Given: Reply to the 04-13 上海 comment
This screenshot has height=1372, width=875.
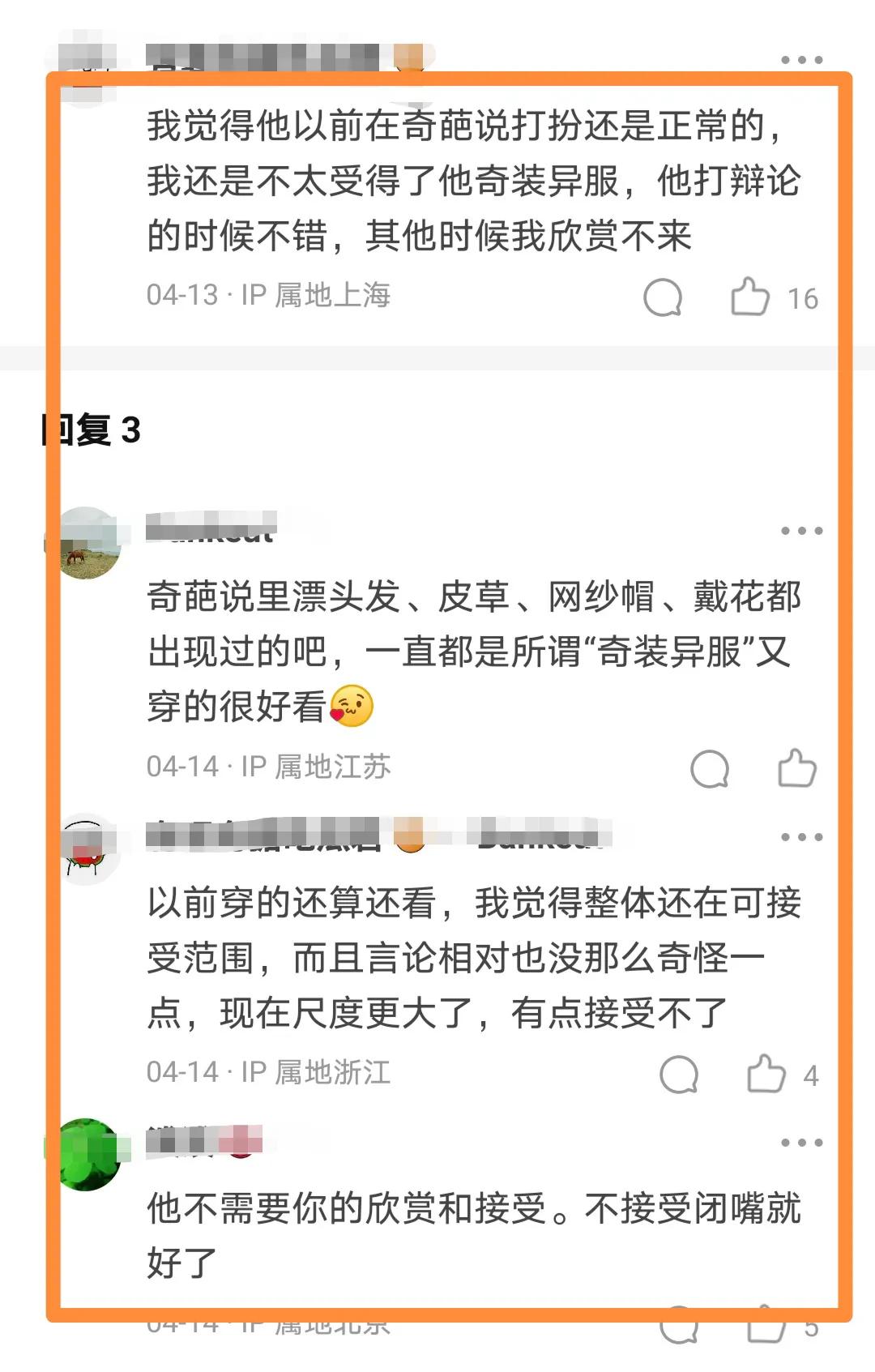Looking at the screenshot, I should pos(663,297).
